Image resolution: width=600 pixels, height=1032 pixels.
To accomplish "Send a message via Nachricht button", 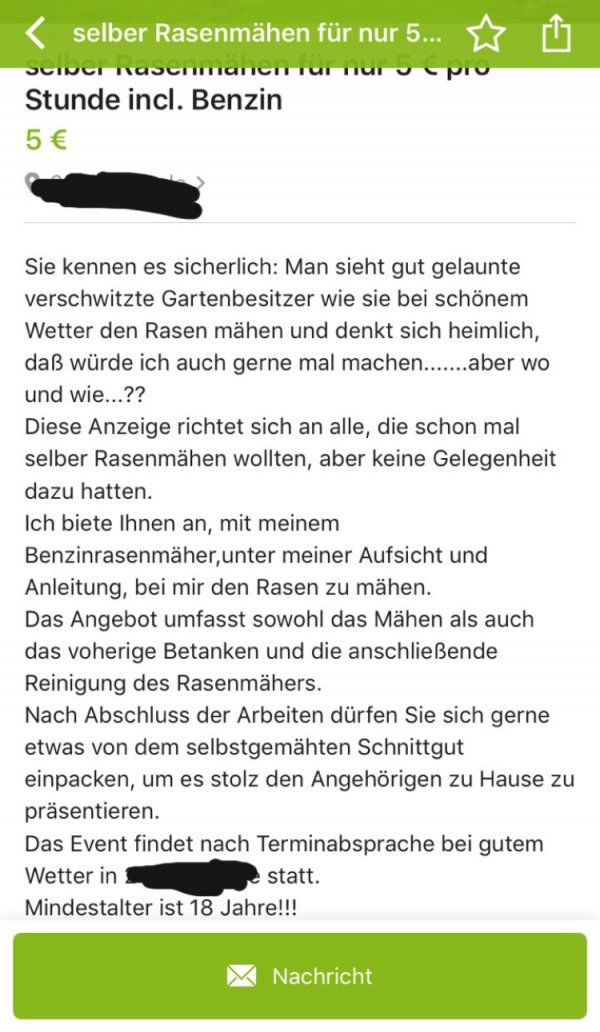I will (300, 976).
